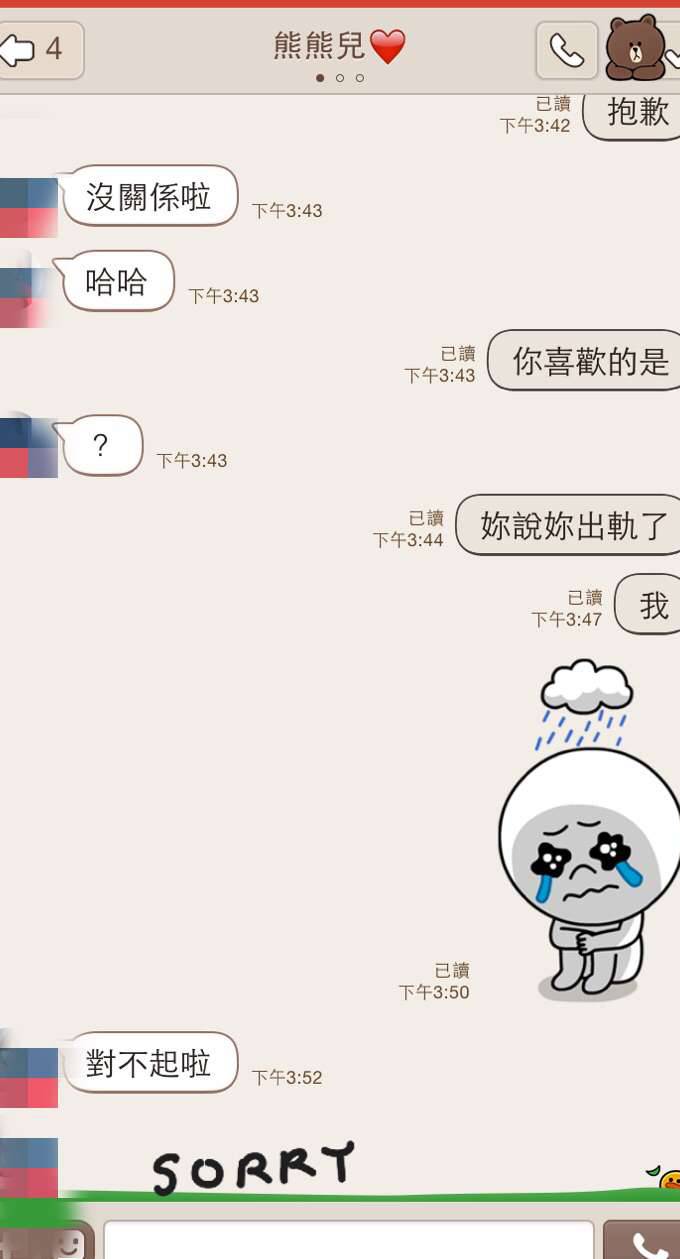Screen dimensions: 680x1259
Task: Open the sticker emoji picker
Action: pyautogui.click(x=65, y=1244)
